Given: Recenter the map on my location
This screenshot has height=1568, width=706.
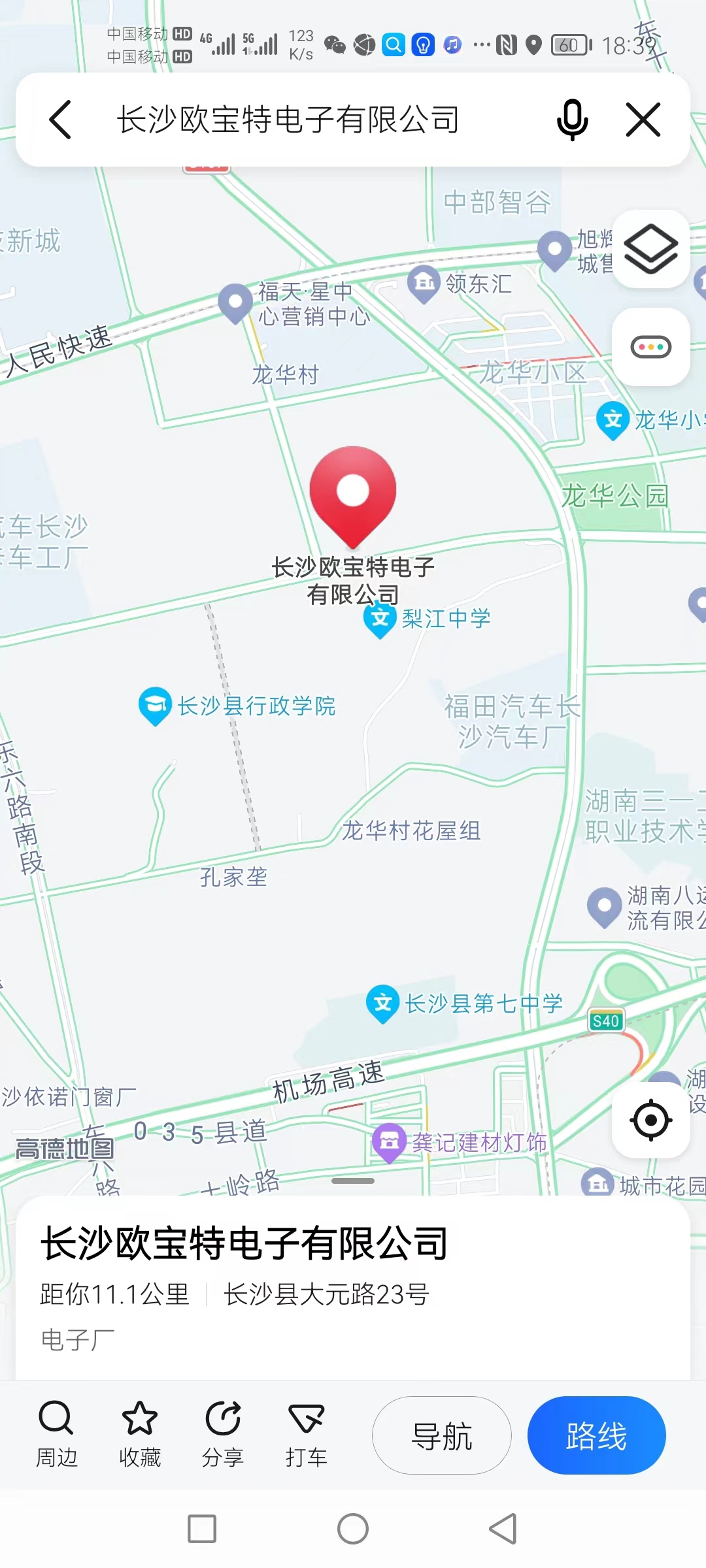Looking at the screenshot, I should click(650, 1120).
